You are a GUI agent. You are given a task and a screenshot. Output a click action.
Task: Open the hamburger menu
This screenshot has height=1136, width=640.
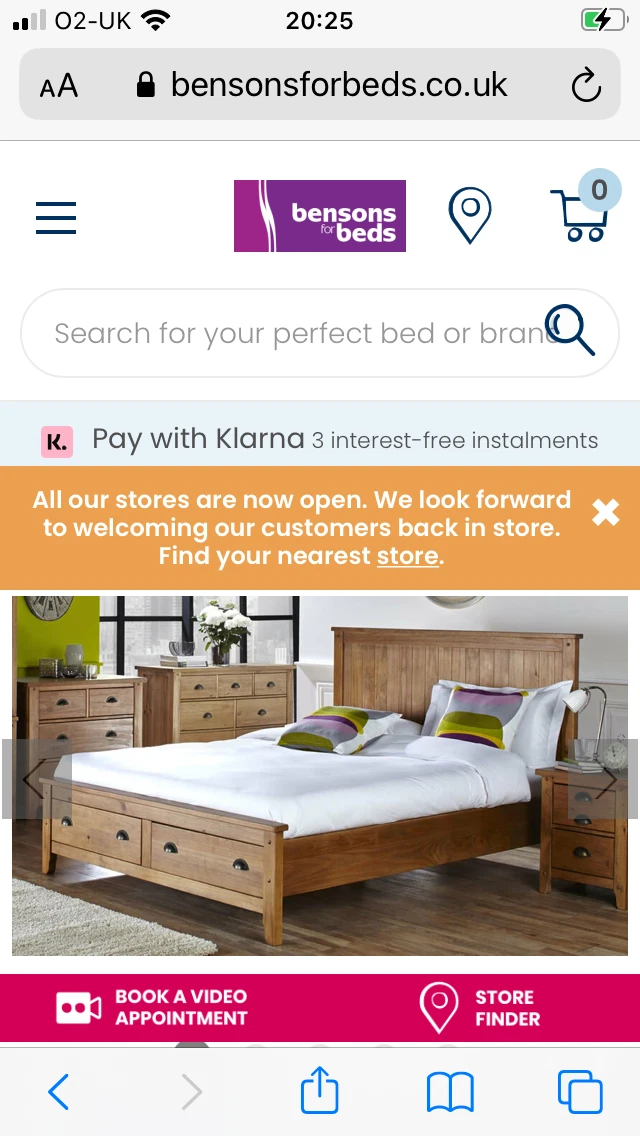point(56,217)
